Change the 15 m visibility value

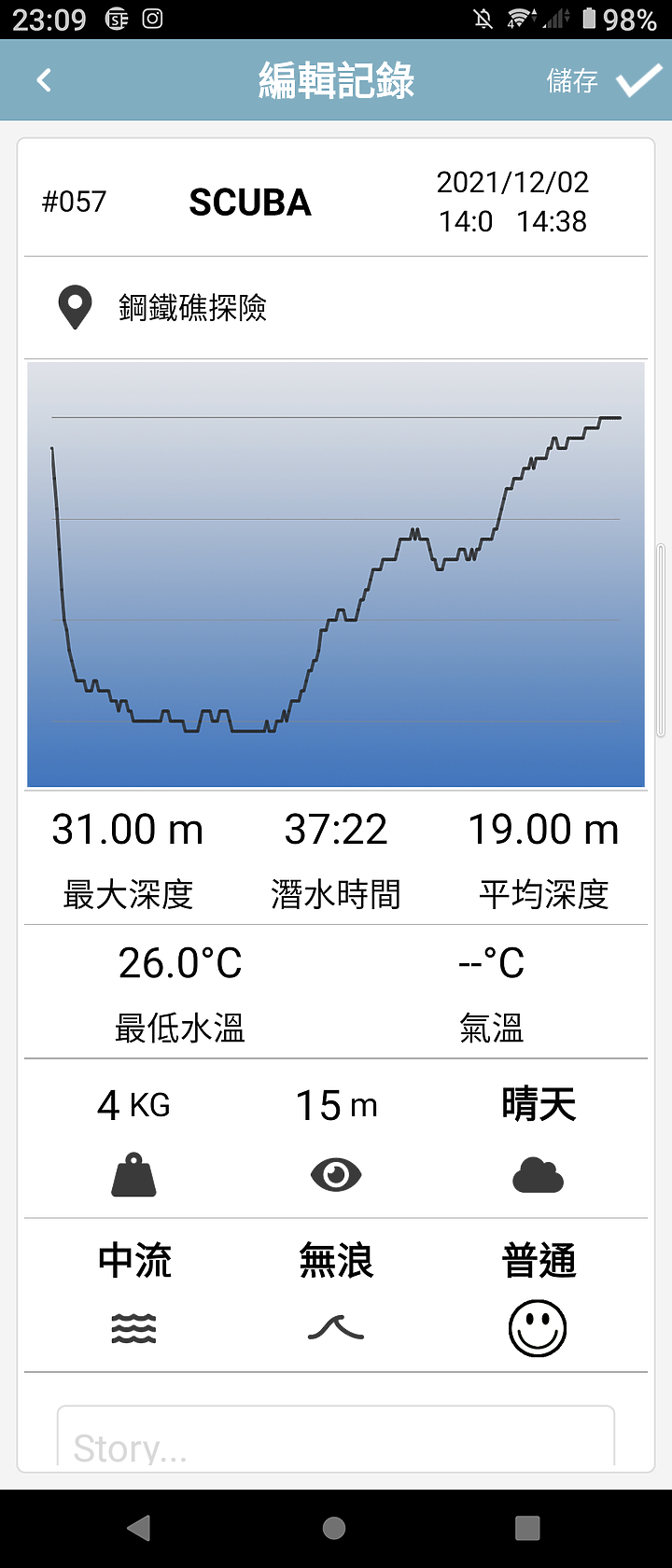336,1106
